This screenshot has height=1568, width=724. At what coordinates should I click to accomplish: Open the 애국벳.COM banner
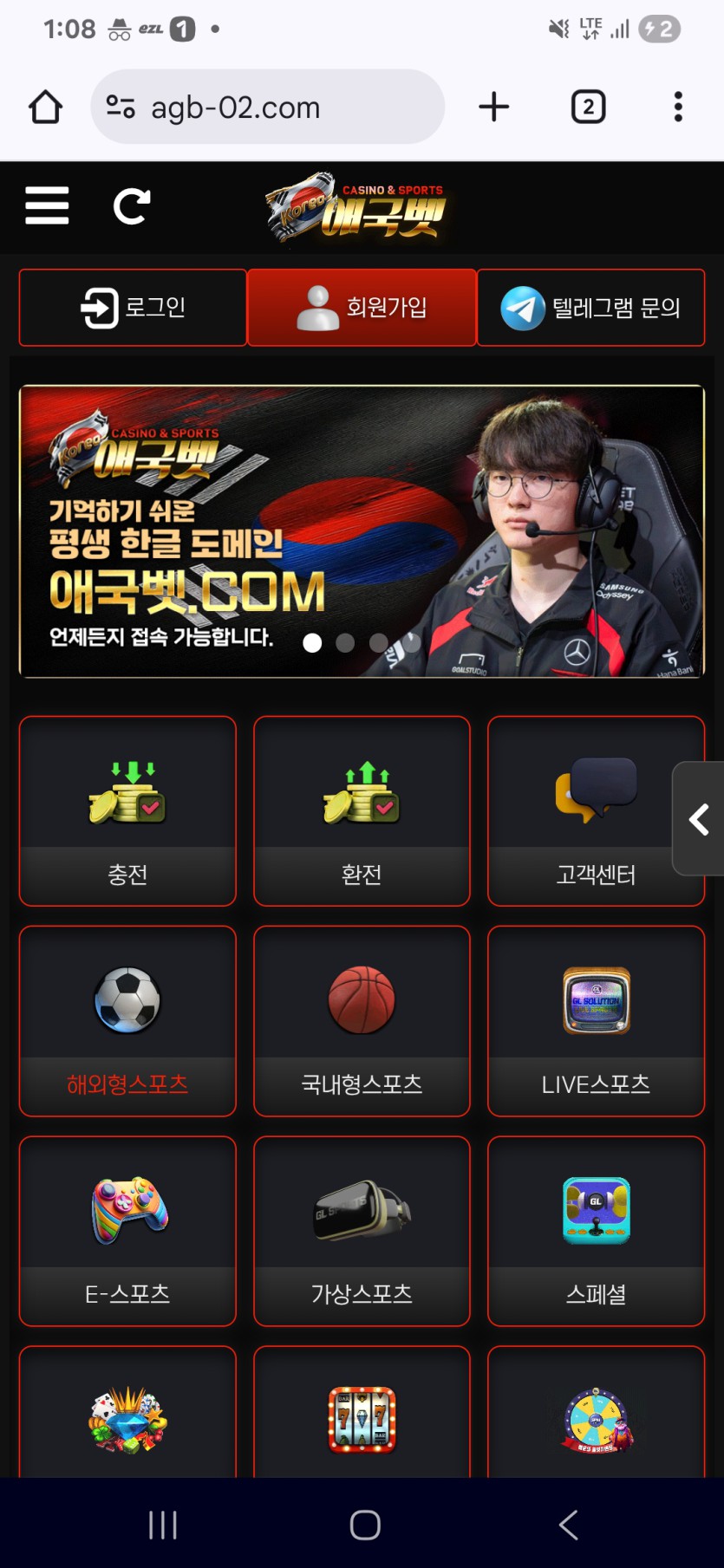362,531
